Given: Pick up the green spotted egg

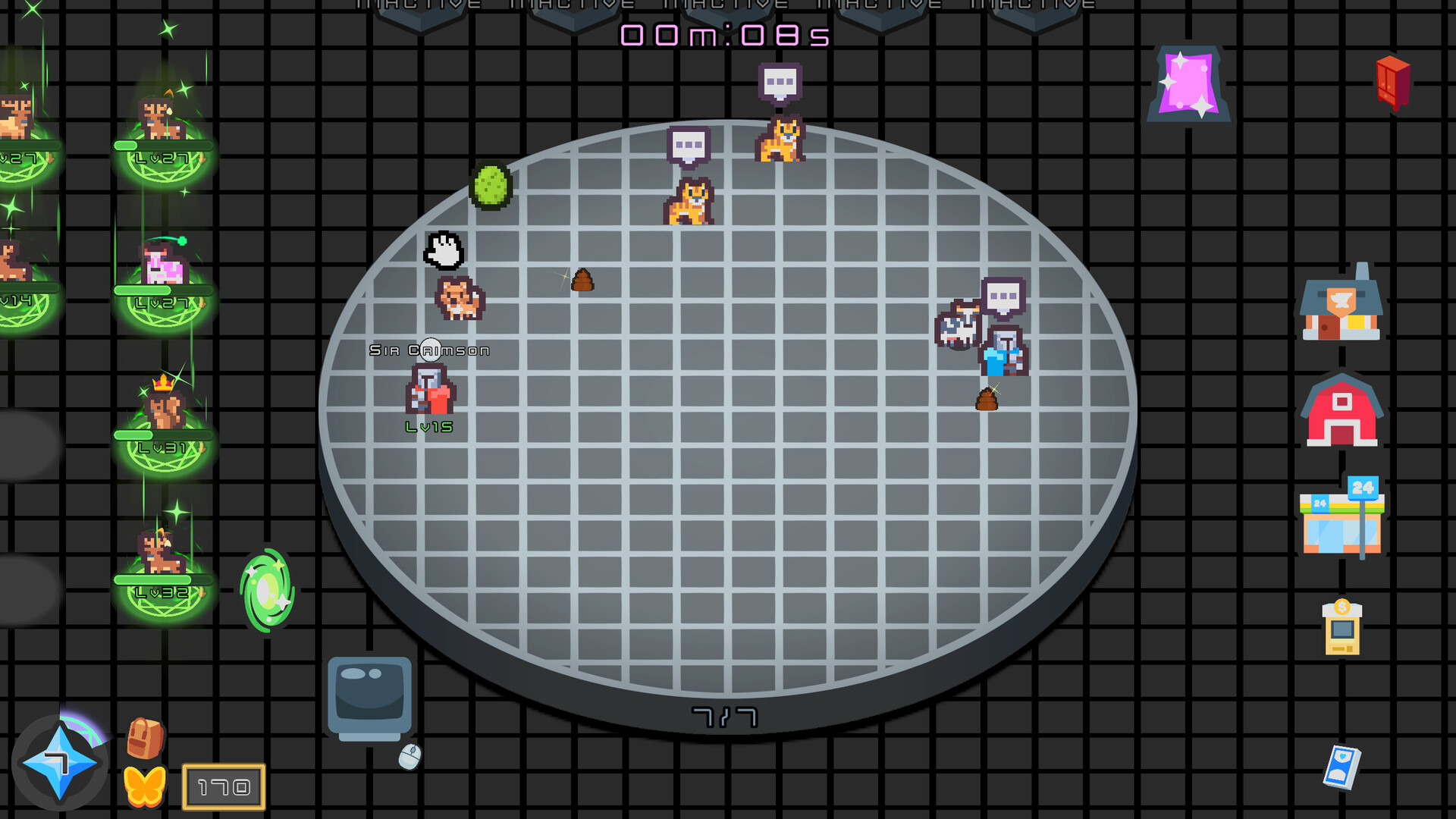Looking at the screenshot, I should 491,186.
